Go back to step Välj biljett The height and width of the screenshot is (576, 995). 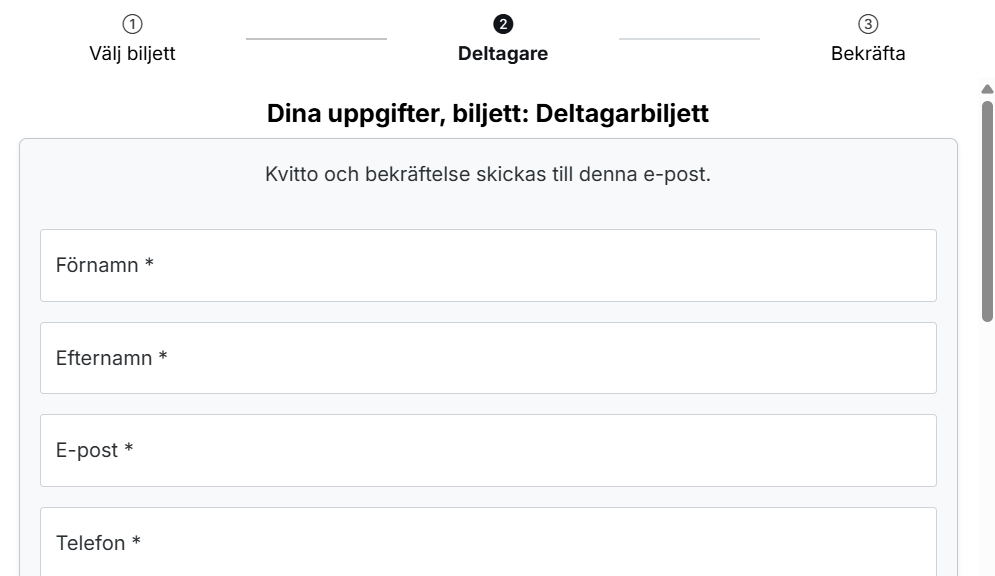pos(132,40)
